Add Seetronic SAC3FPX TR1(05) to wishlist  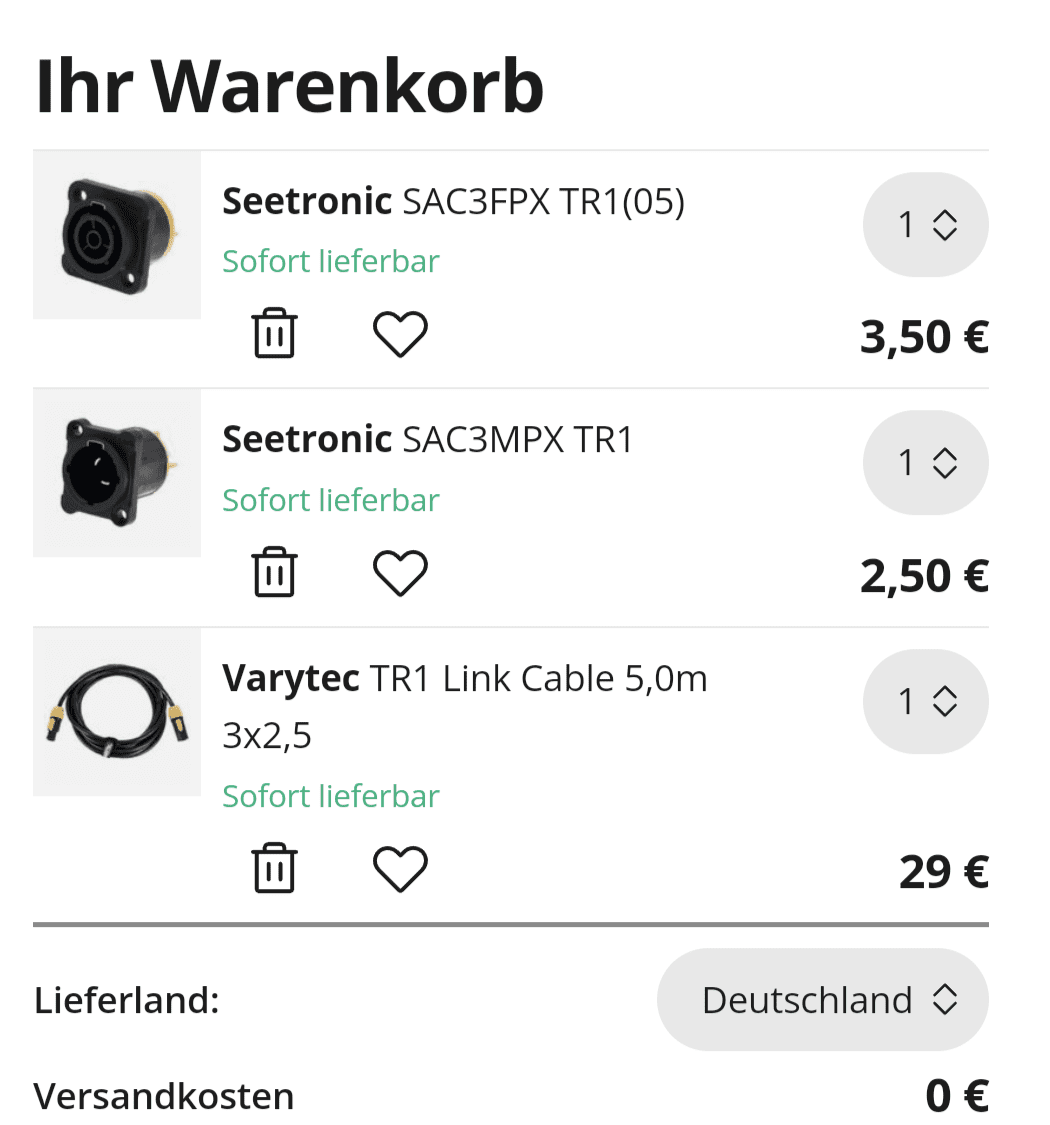point(400,334)
